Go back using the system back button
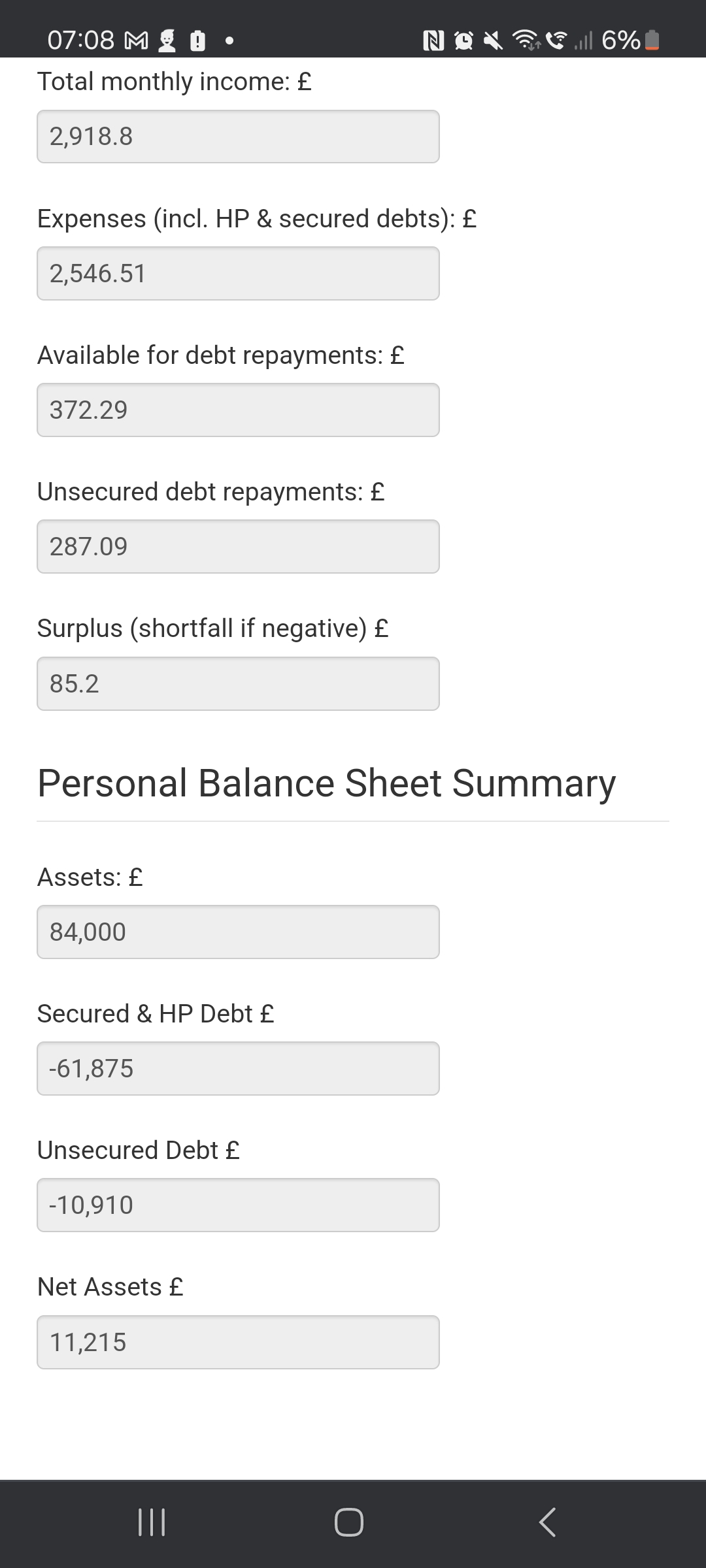Screen dimensions: 706x1568 tap(547, 1522)
